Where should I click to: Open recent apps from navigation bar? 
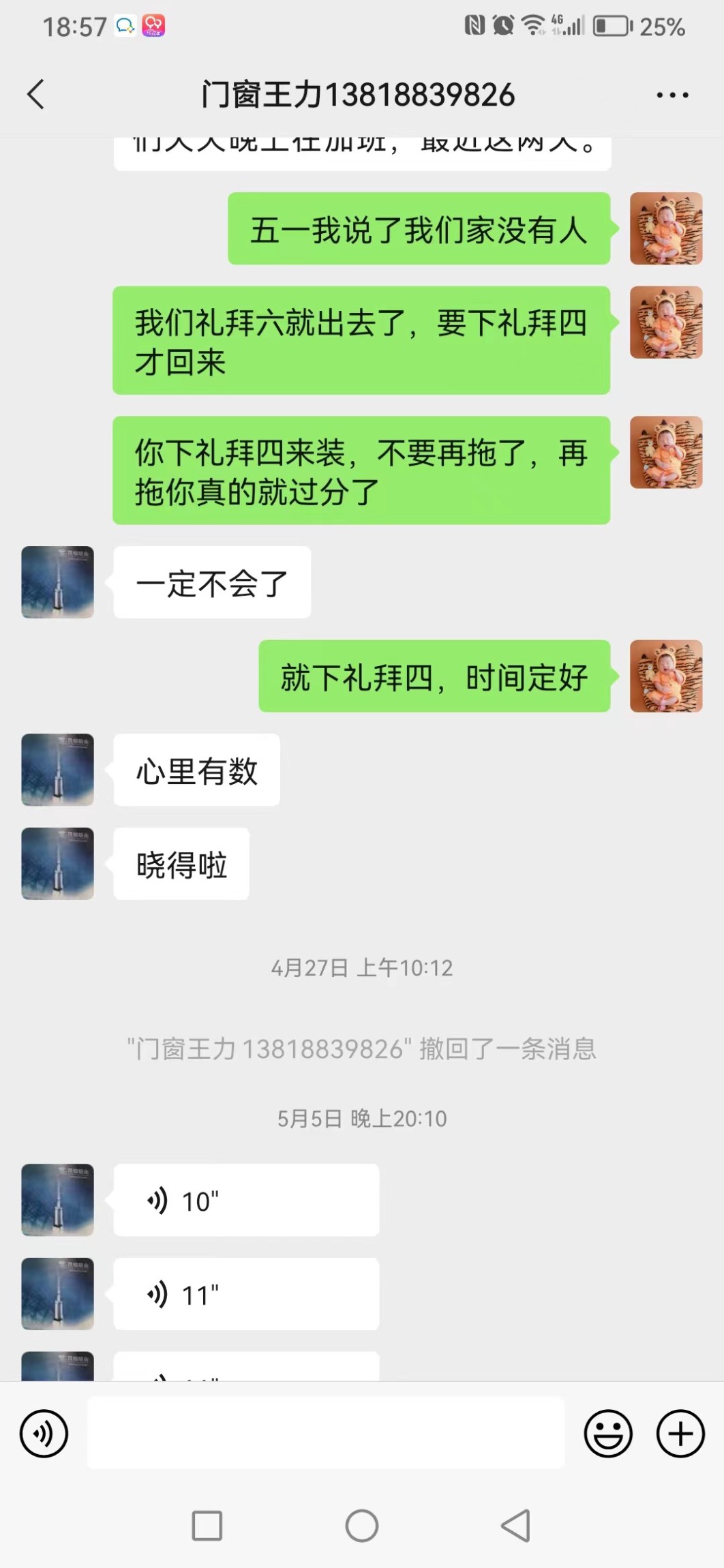[207, 1526]
